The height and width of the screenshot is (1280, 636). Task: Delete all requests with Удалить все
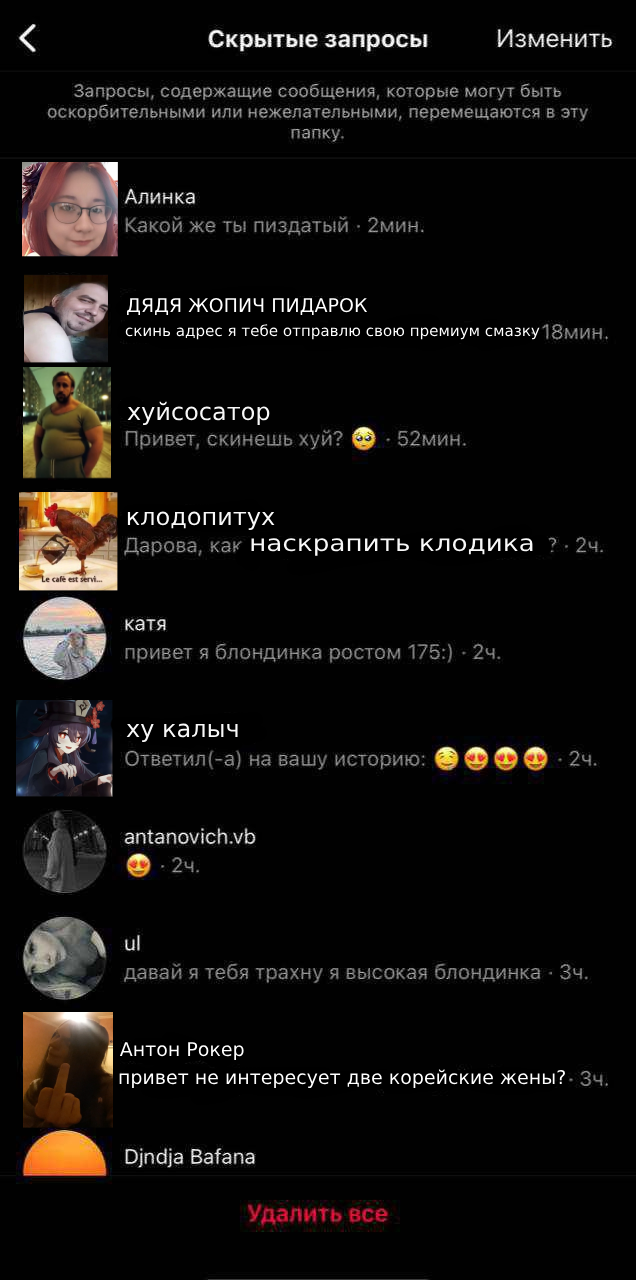pos(317,1214)
